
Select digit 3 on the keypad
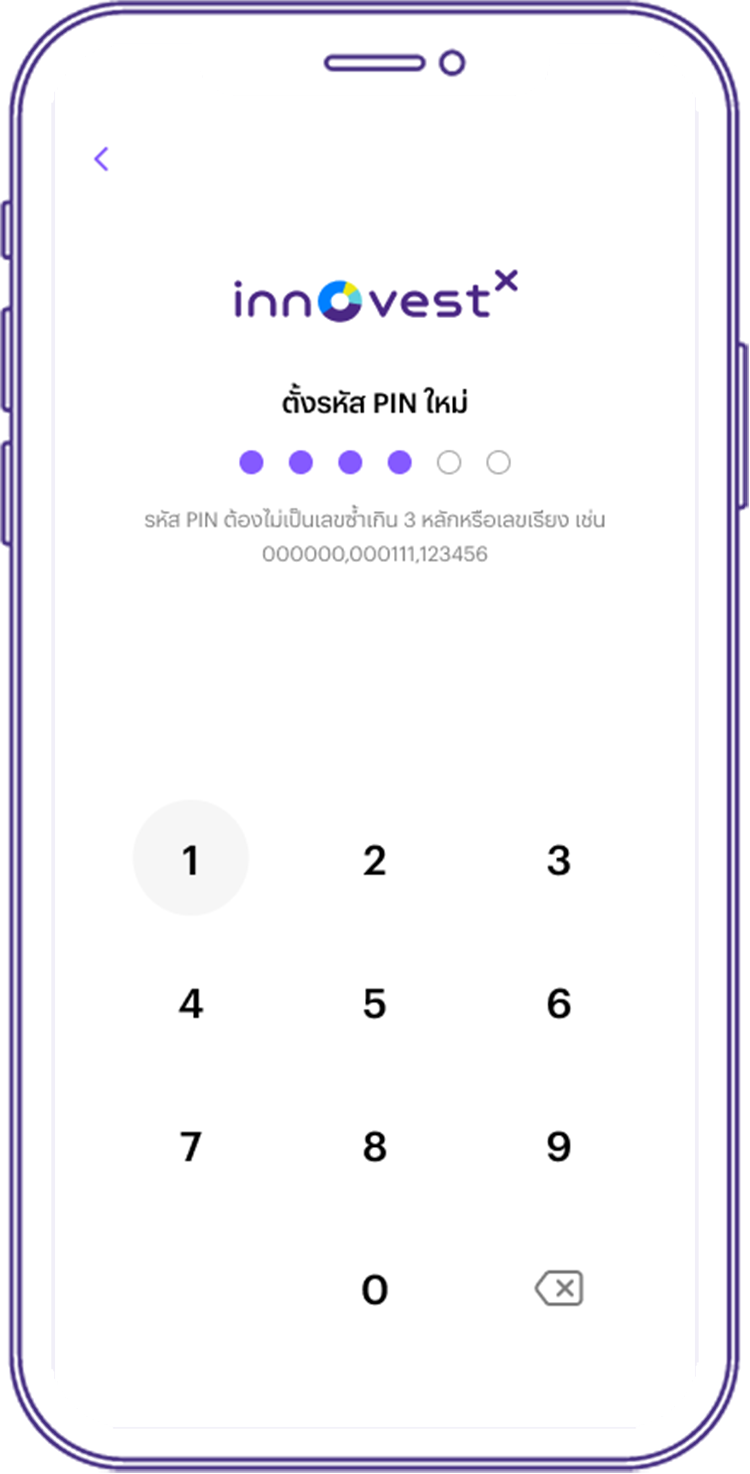[558, 860]
